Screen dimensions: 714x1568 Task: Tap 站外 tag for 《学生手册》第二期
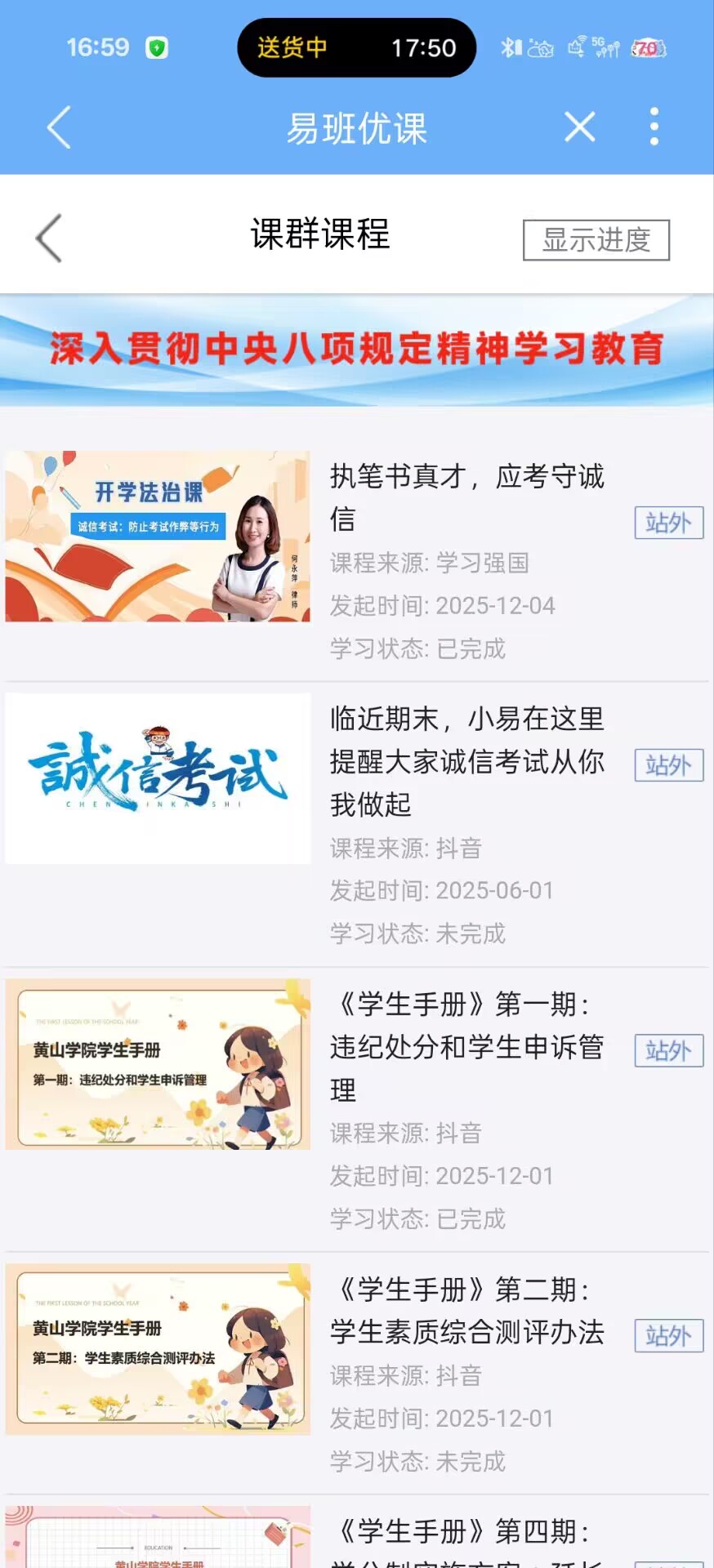click(668, 1336)
